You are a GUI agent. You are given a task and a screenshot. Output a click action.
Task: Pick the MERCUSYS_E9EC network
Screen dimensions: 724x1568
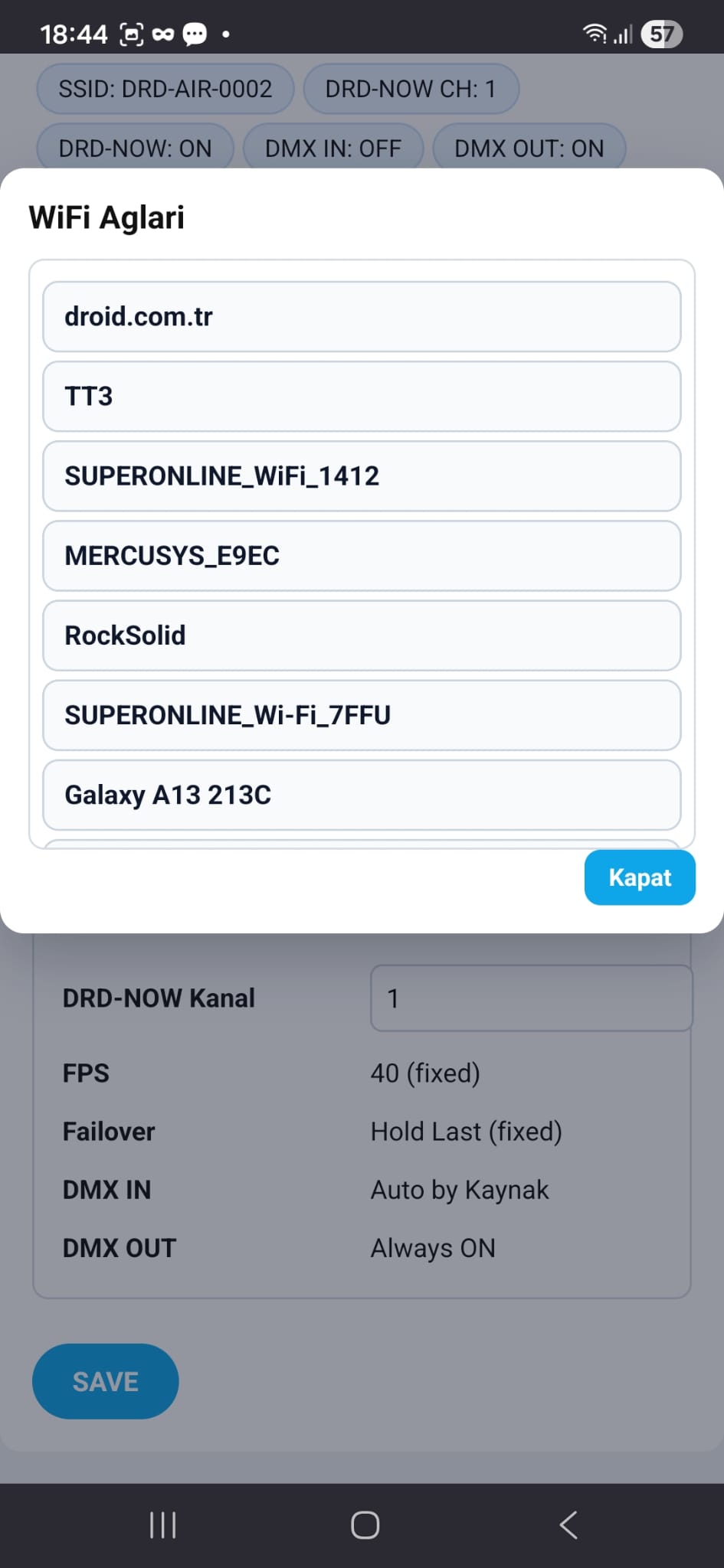coord(362,556)
